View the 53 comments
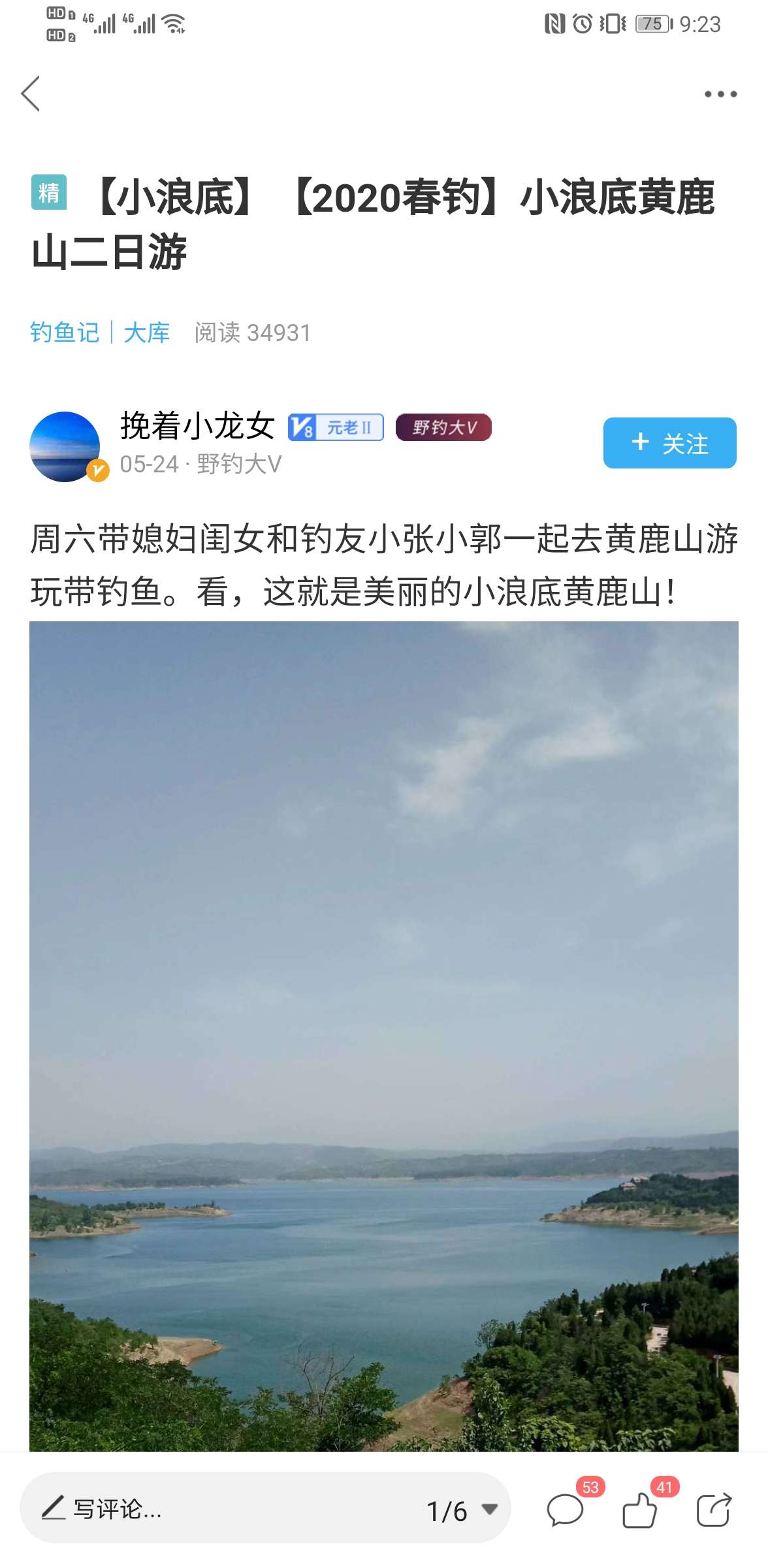768x1568 pixels. point(566,1509)
